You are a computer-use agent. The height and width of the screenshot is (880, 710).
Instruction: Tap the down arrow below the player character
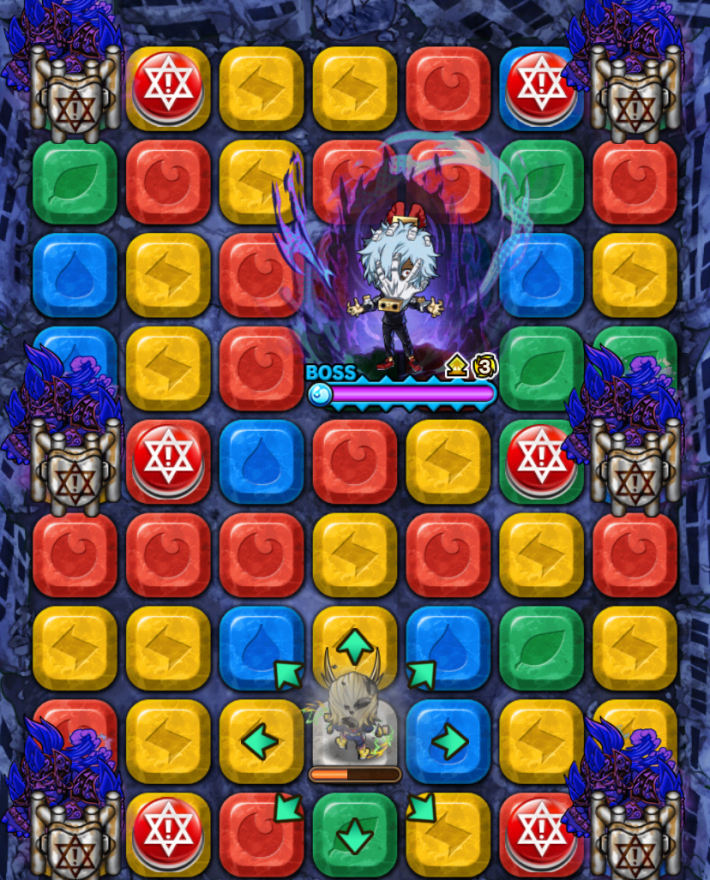(355, 835)
